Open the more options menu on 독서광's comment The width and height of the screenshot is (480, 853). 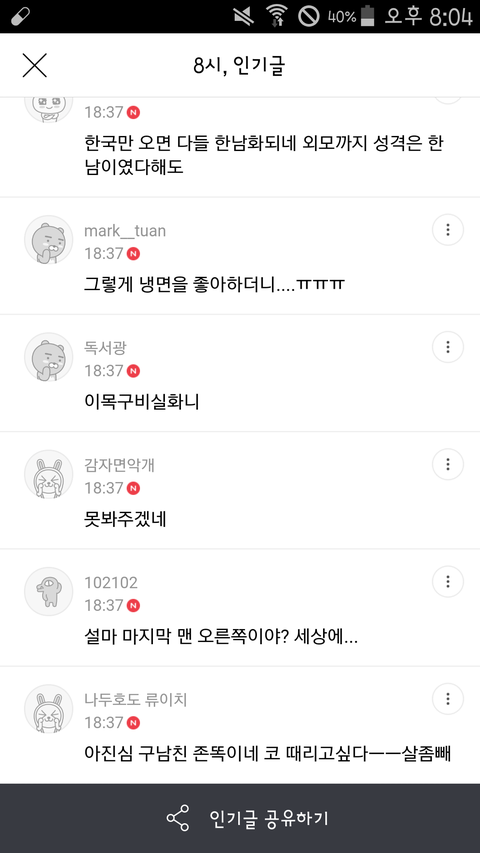[x=447, y=347]
